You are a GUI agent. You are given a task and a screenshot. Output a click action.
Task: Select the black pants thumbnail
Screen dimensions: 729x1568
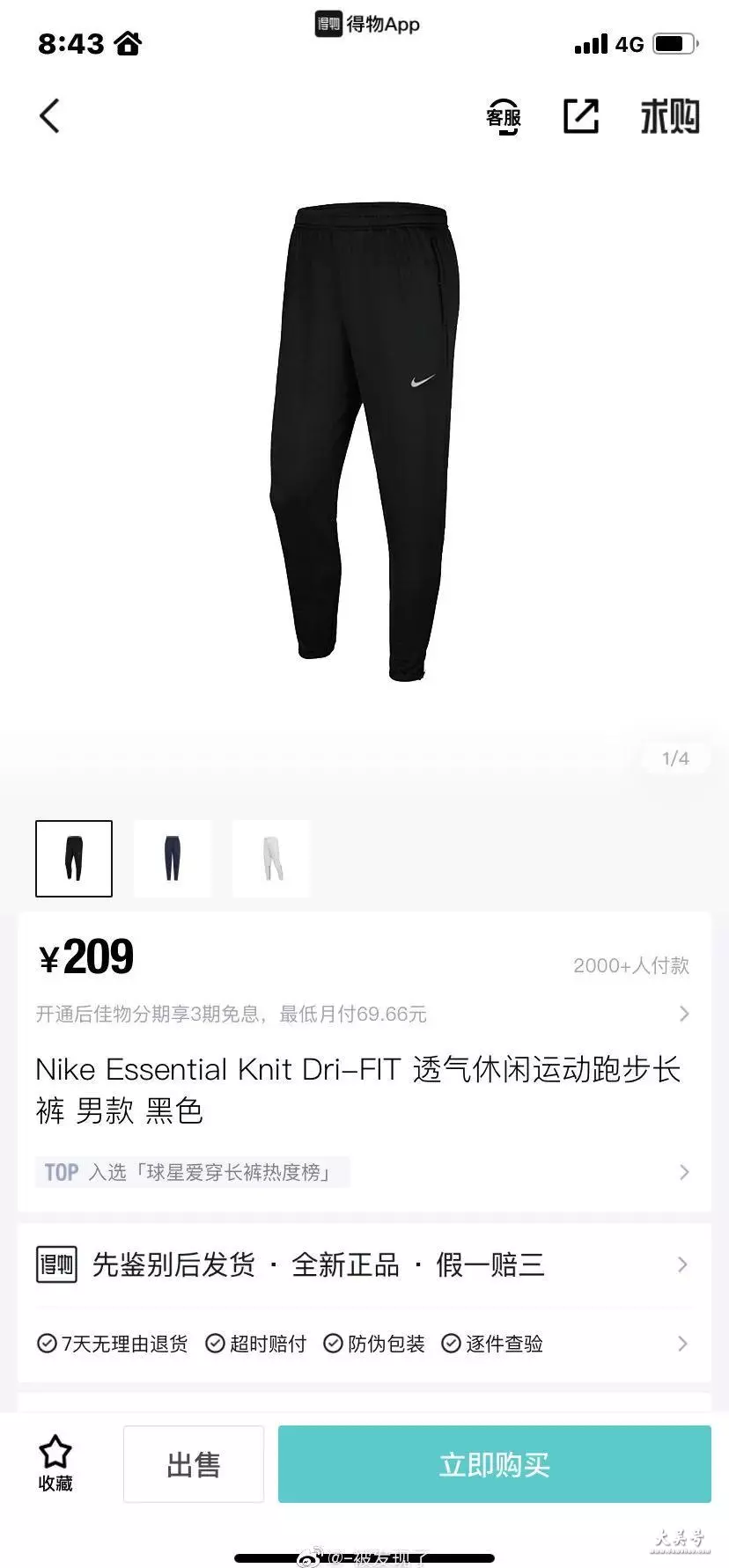74,858
